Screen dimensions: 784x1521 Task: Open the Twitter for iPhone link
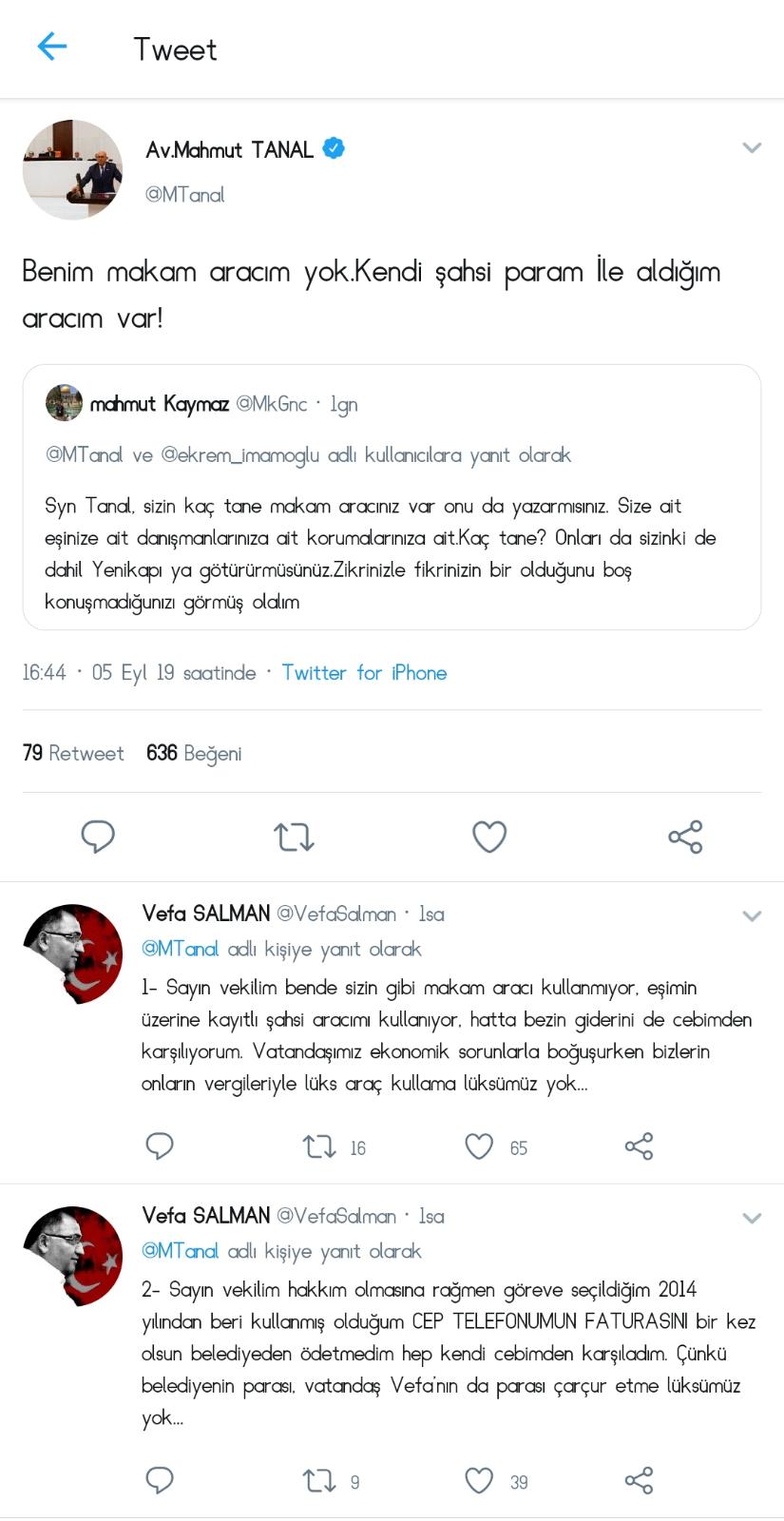click(x=364, y=673)
